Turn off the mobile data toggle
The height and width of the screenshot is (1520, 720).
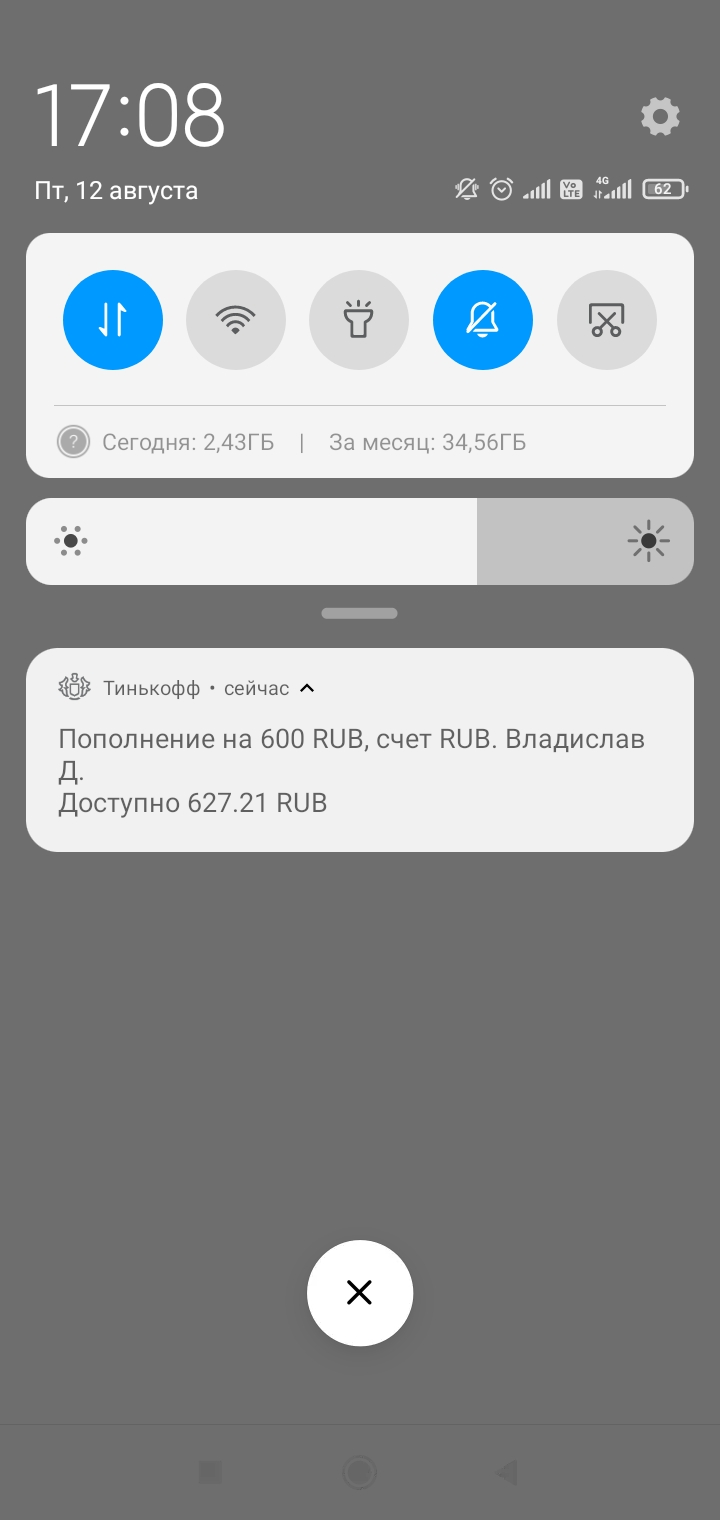click(x=113, y=320)
